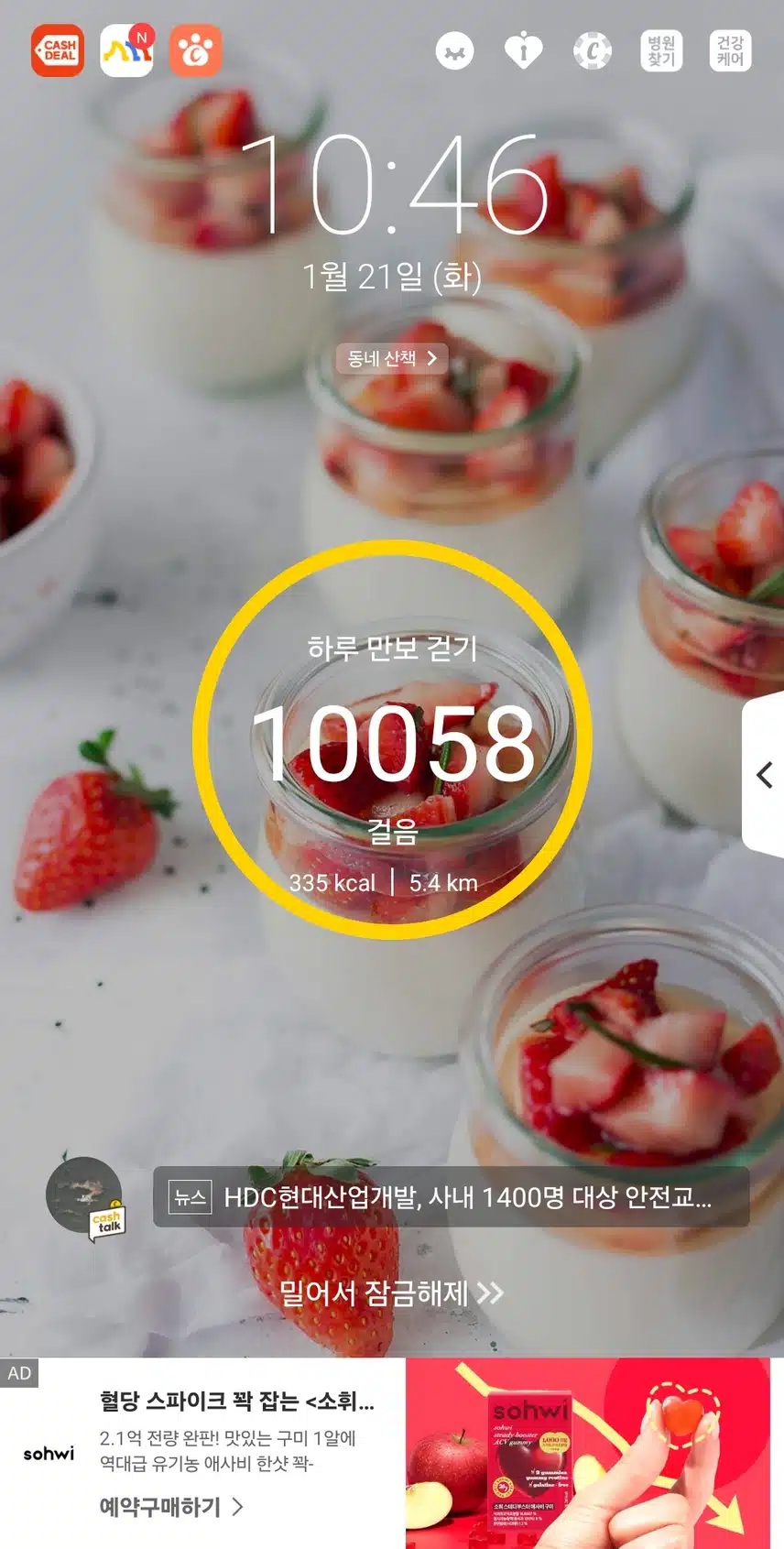Open the Cash Deal icon
This screenshot has width=784, height=1549.
click(58, 50)
